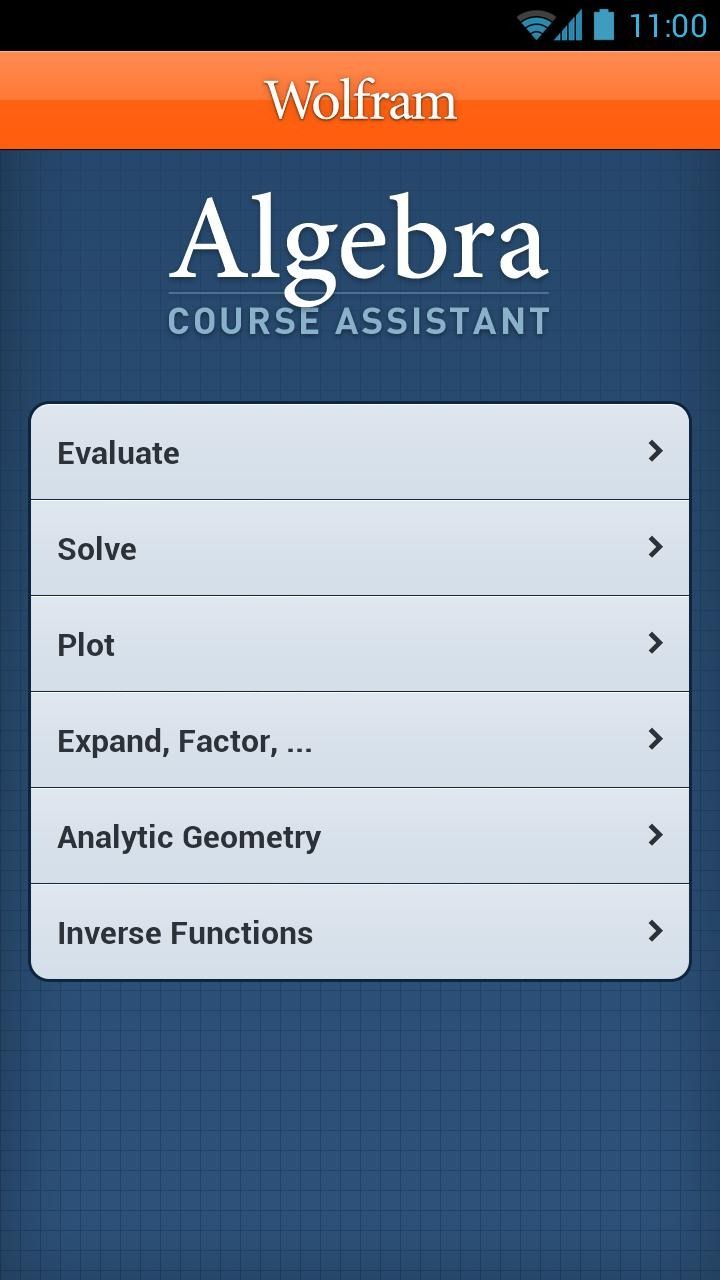720x1280 pixels.
Task: Expand Analytic Geometry using its chevron
Action: tap(656, 836)
